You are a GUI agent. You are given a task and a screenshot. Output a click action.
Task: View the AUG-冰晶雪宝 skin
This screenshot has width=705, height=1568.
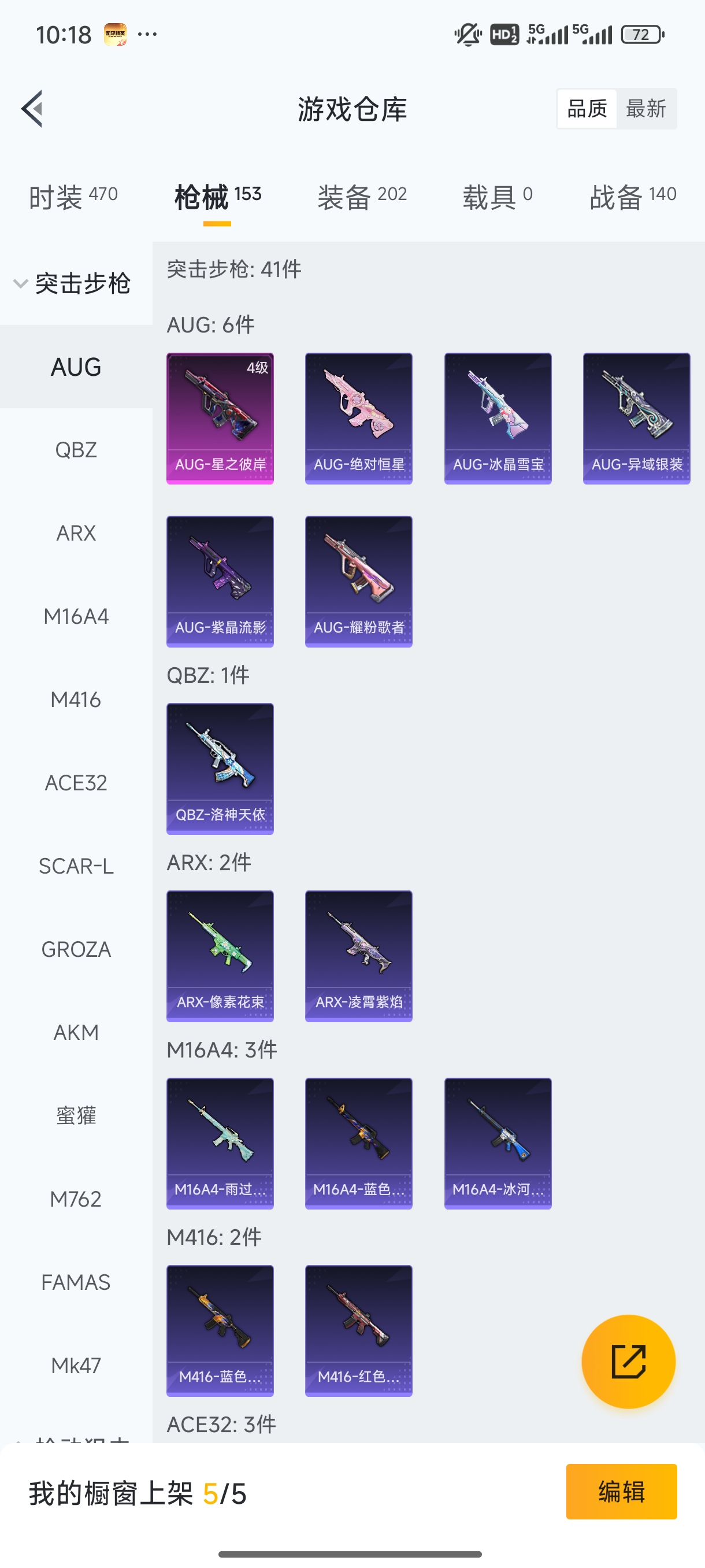[498, 418]
